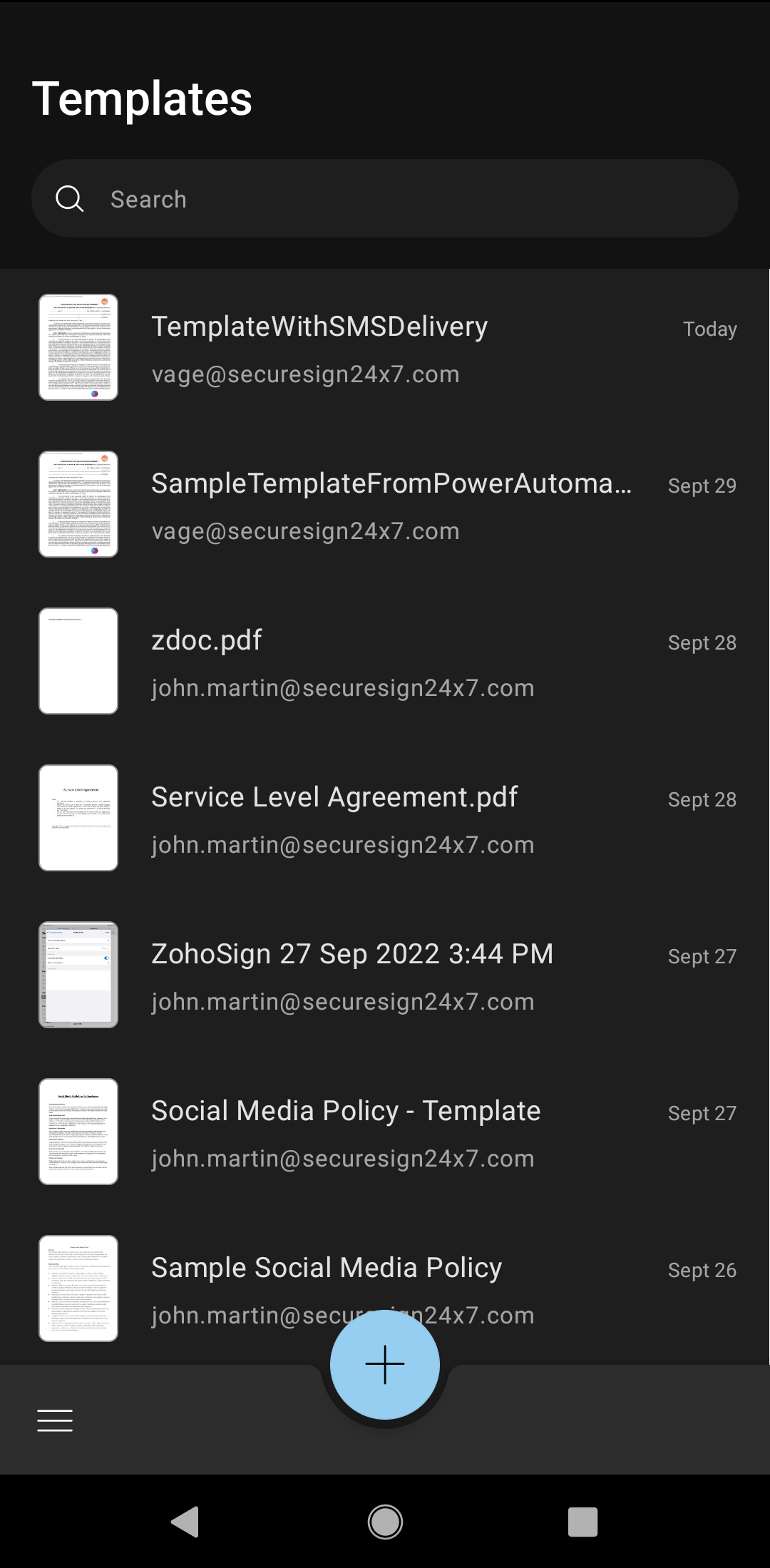770x1568 pixels.
Task: Open ZohoSign 27 Sep 2022 3:44 PM template
Action: point(385,975)
